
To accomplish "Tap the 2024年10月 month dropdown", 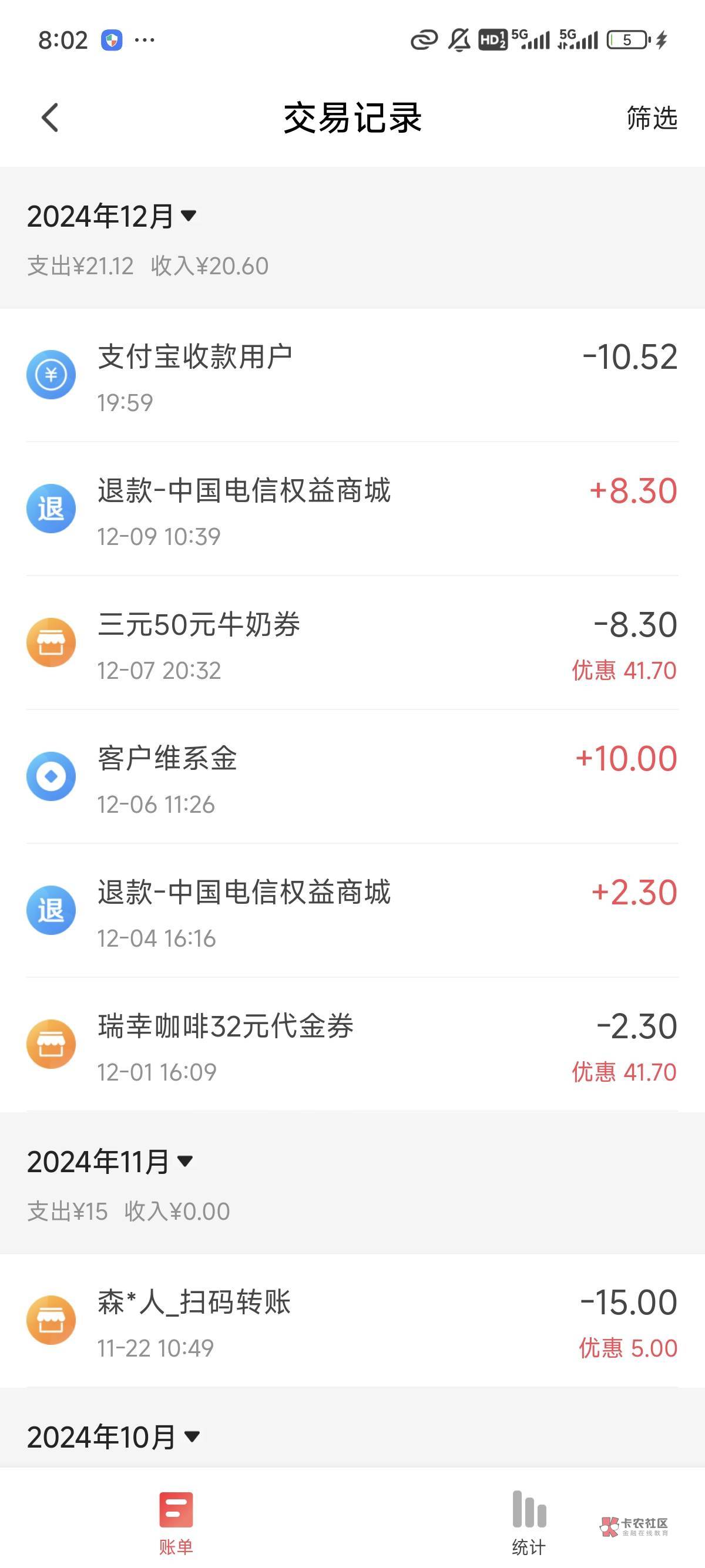I will (x=113, y=1437).
